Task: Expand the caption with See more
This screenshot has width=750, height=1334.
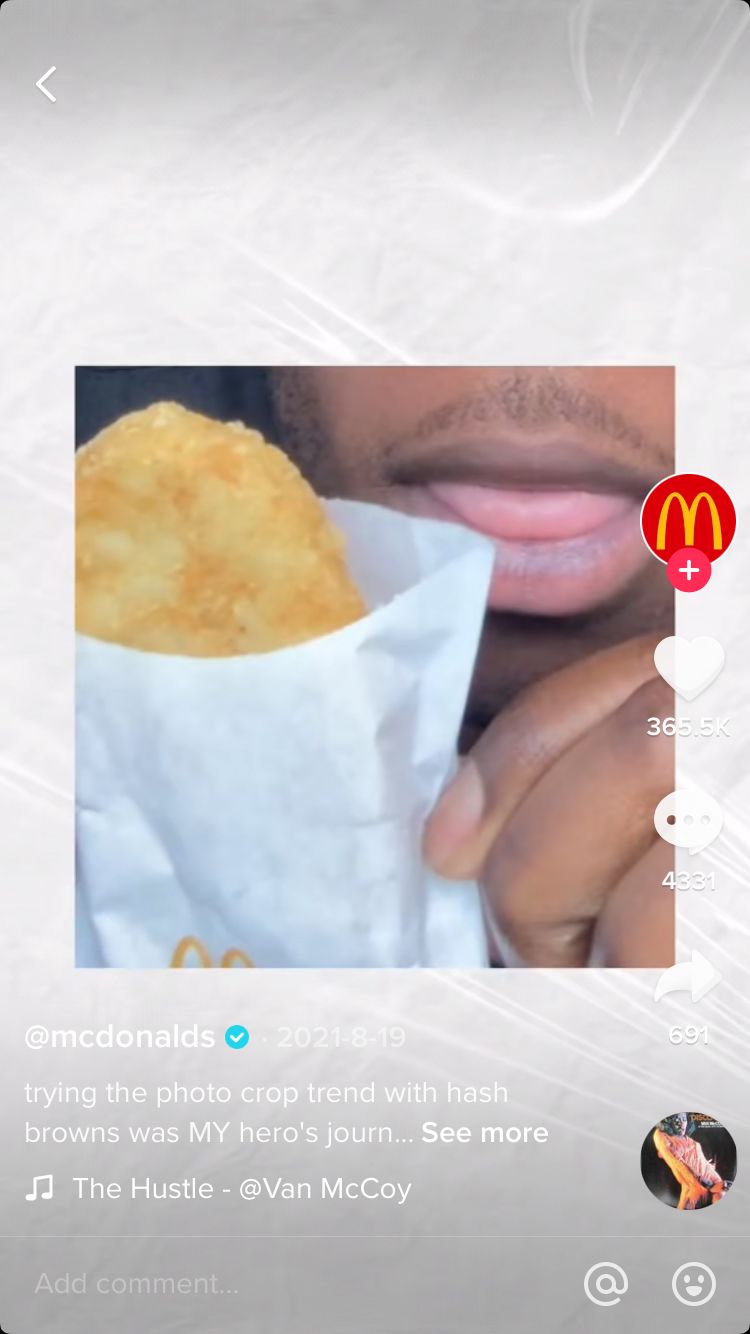Action: 484,1133
